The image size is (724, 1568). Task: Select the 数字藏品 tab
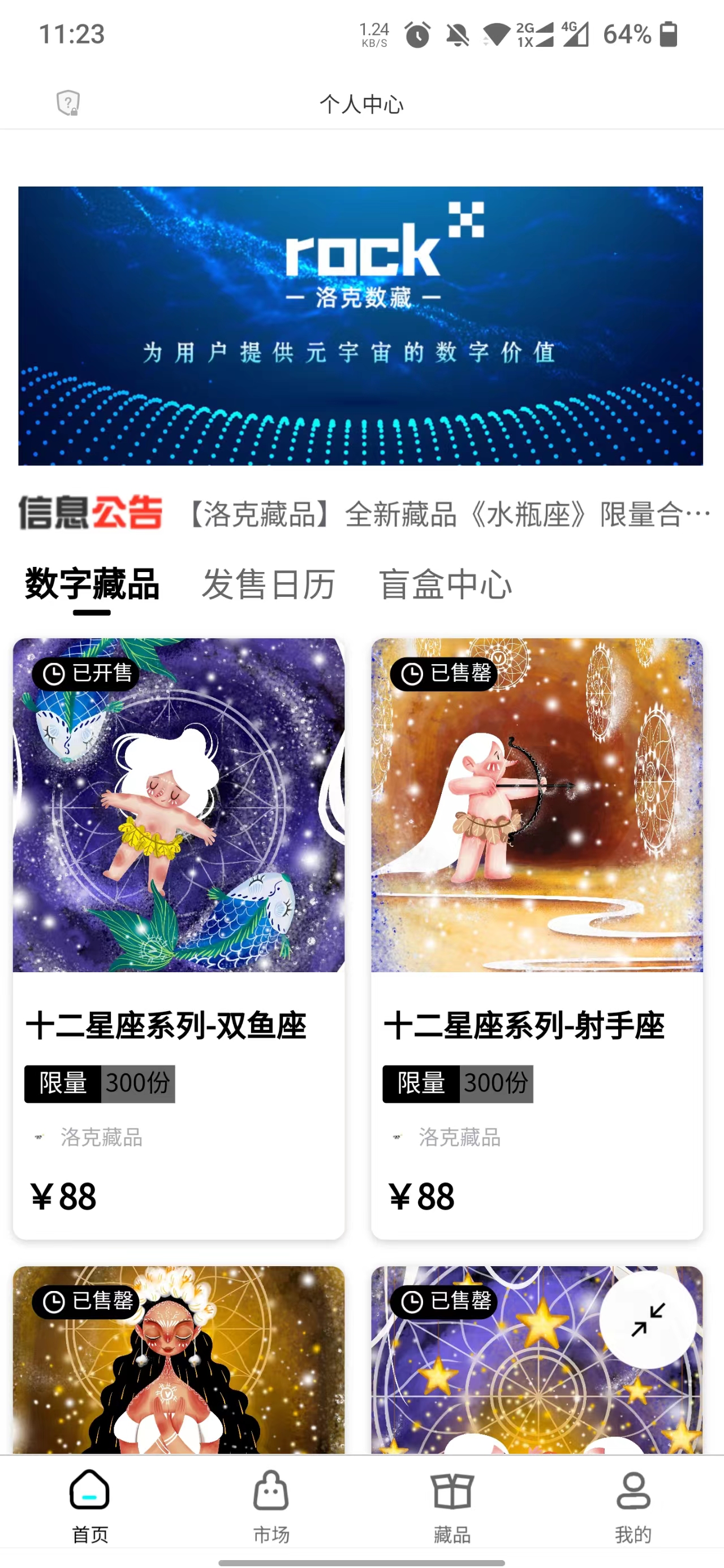click(92, 584)
